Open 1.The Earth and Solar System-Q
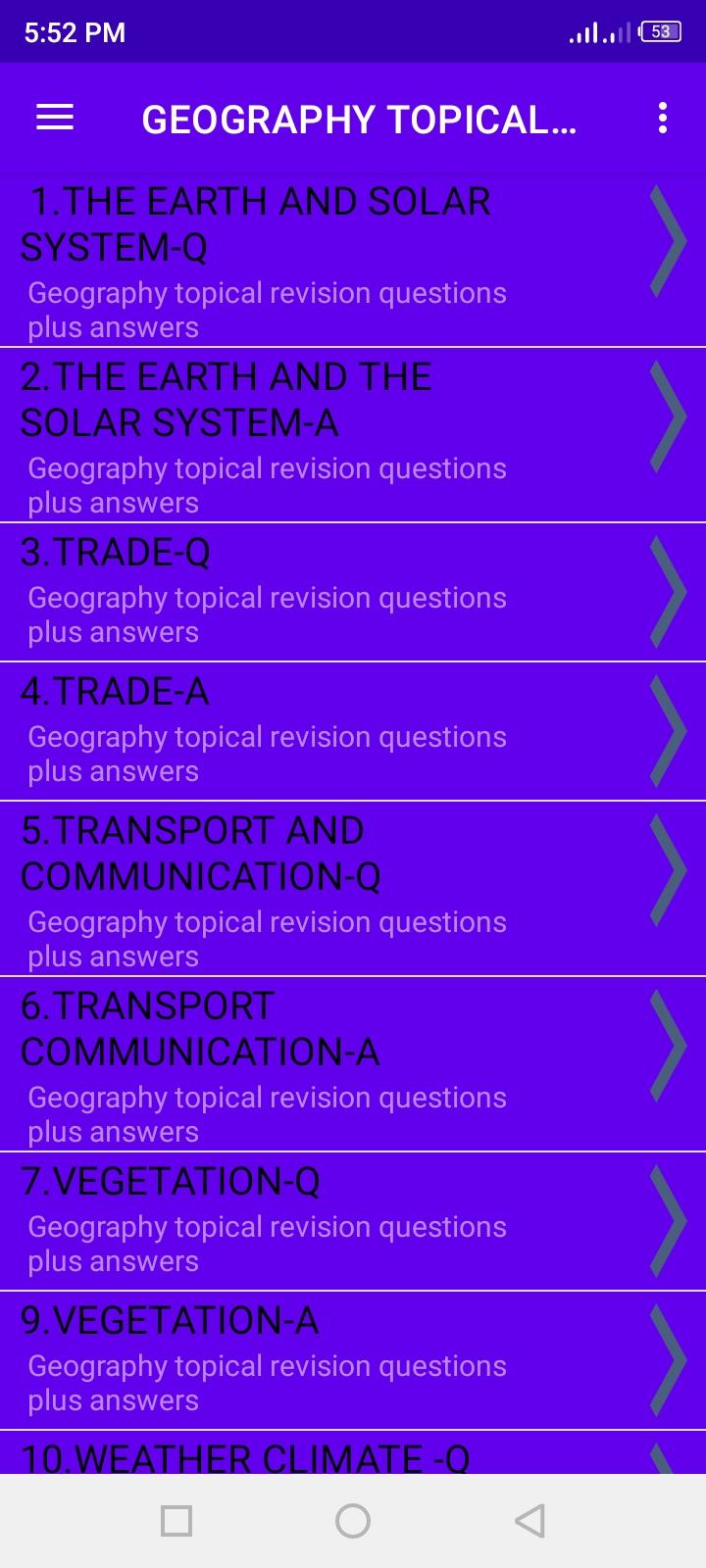 point(353,261)
